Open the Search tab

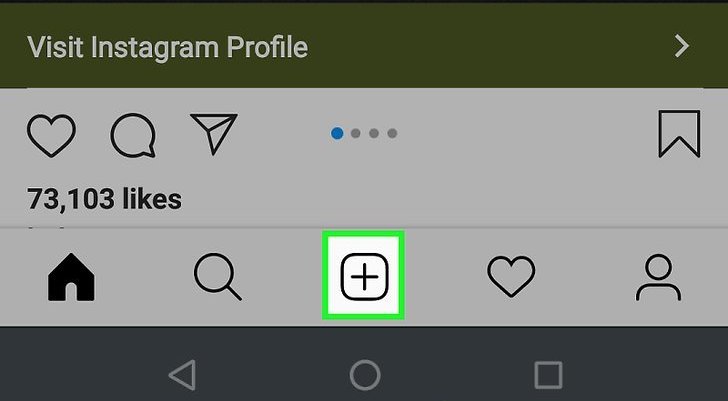pos(217,276)
